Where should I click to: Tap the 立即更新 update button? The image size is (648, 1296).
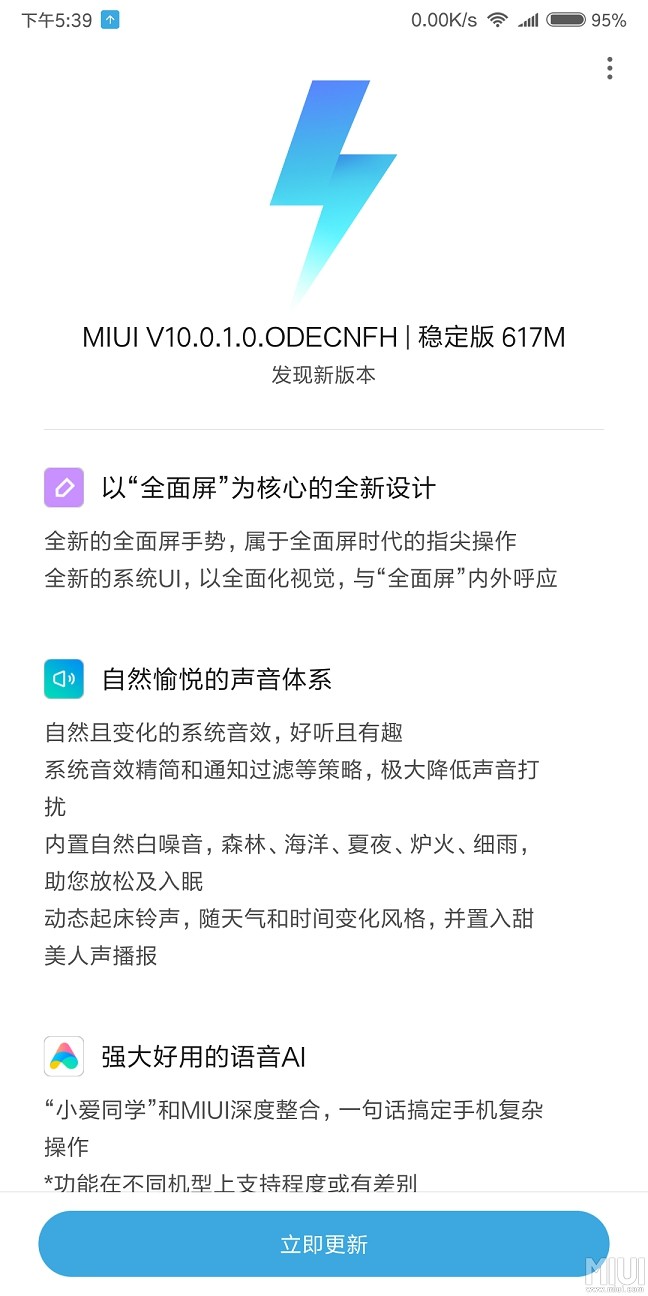click(x=323, y=1244)
